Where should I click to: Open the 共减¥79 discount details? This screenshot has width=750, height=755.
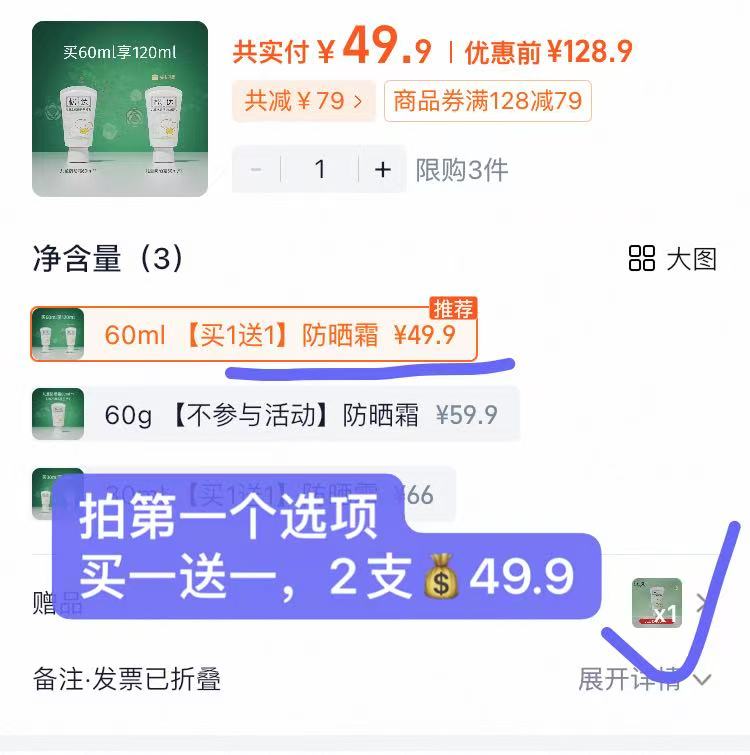click(x=303, y=101)
